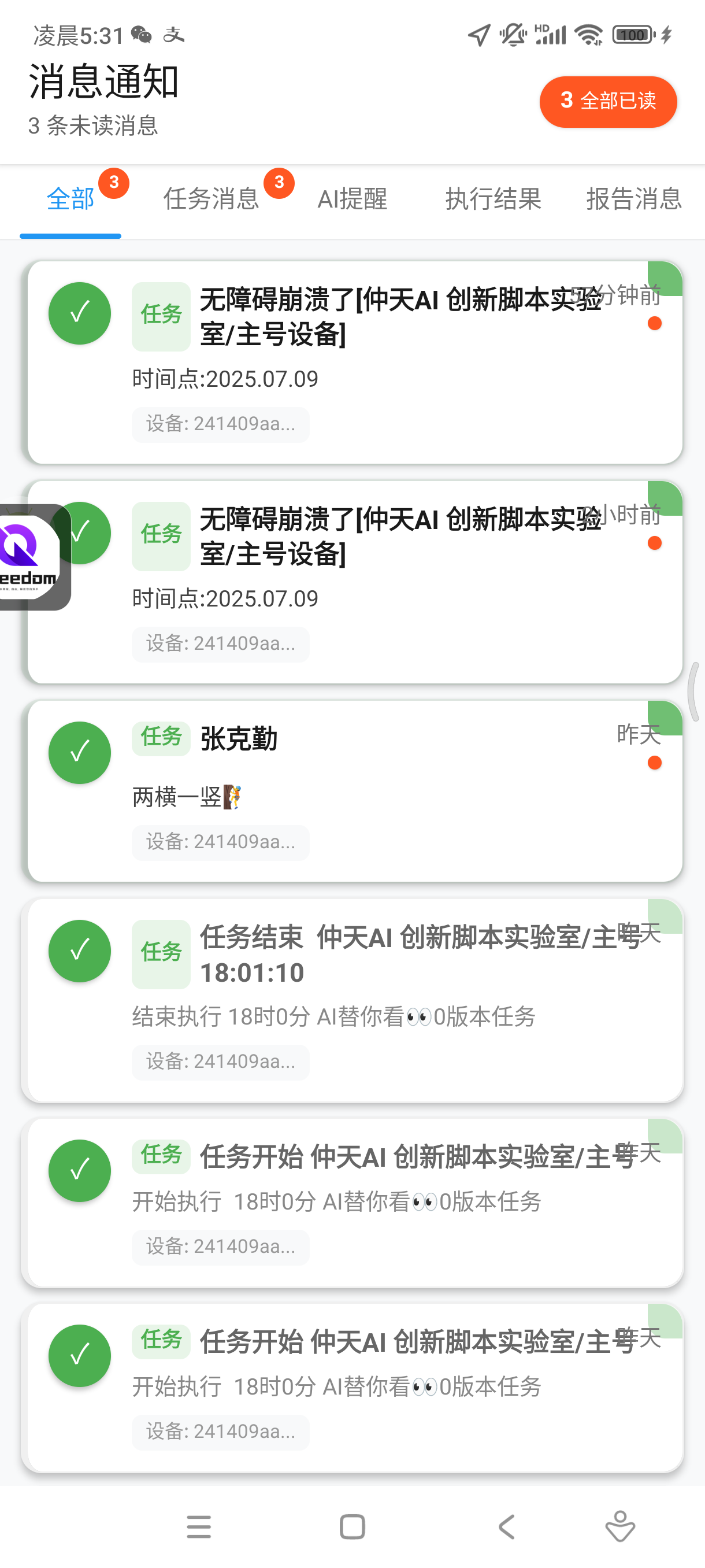Go back using the system back button
The image size is (705, 1568).
pos(507,1526)
